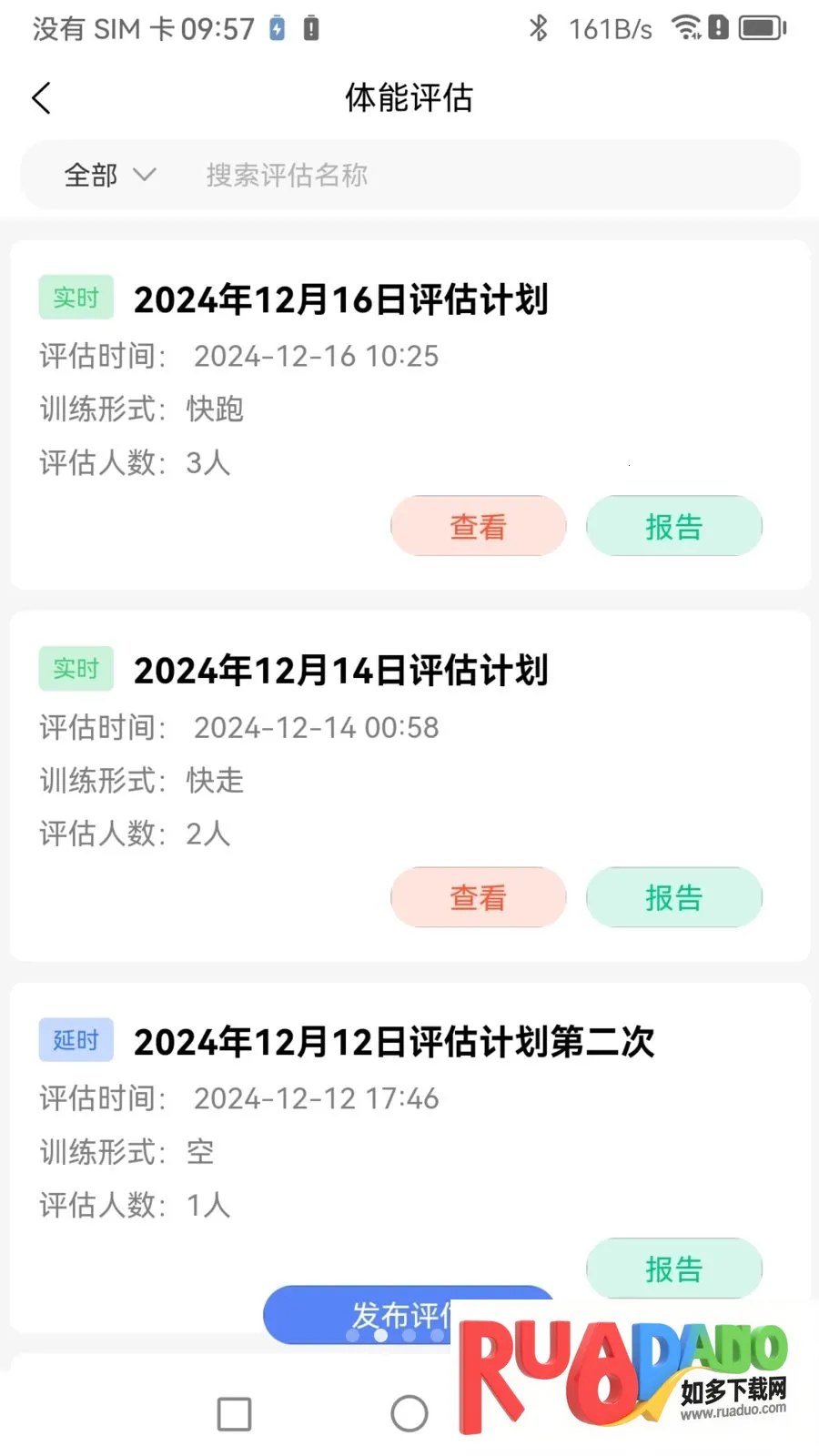
Task: Tap 查看 for 2024年12月16日评估计划
Action: point(479,526)
